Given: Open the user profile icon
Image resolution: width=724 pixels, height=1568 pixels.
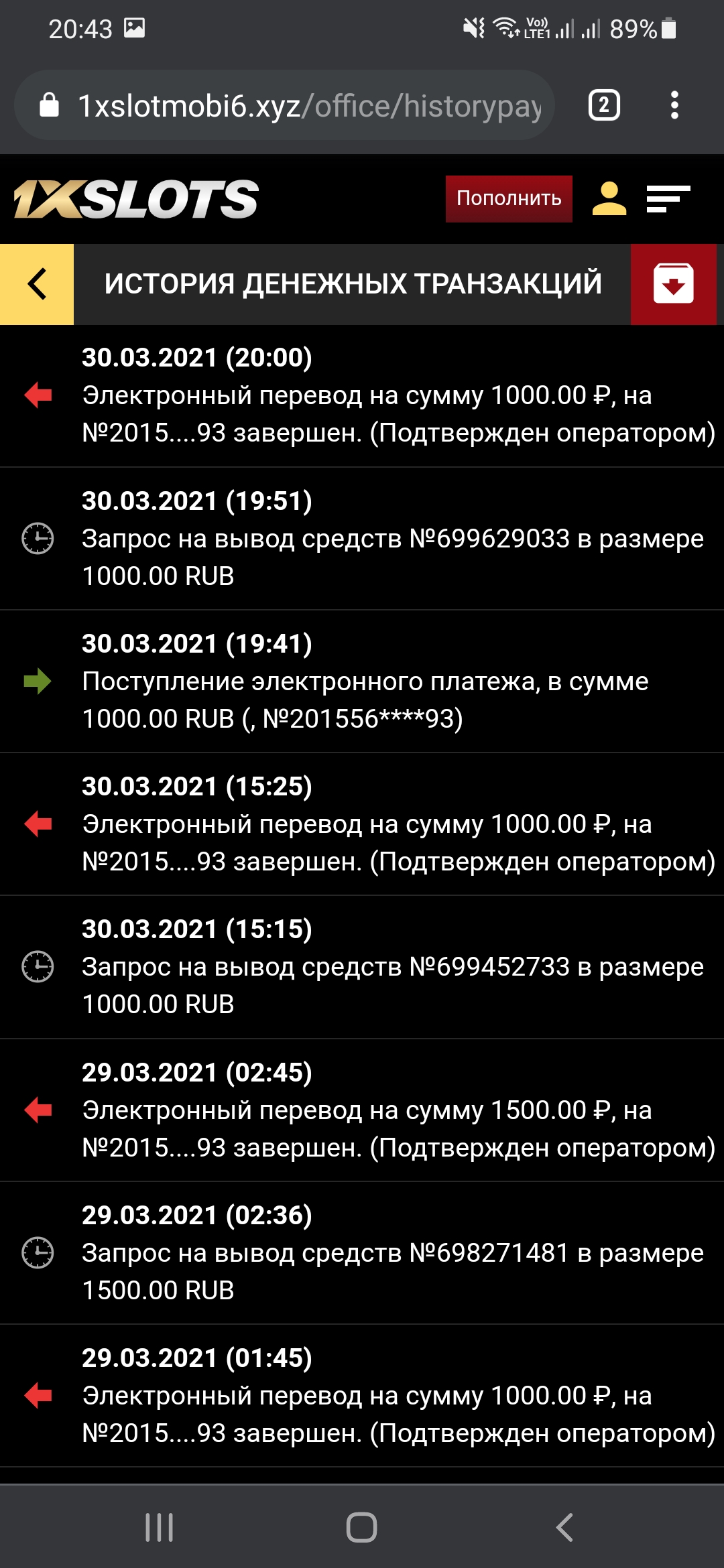Looking at the screenshot, I should (x=609, y=199).
